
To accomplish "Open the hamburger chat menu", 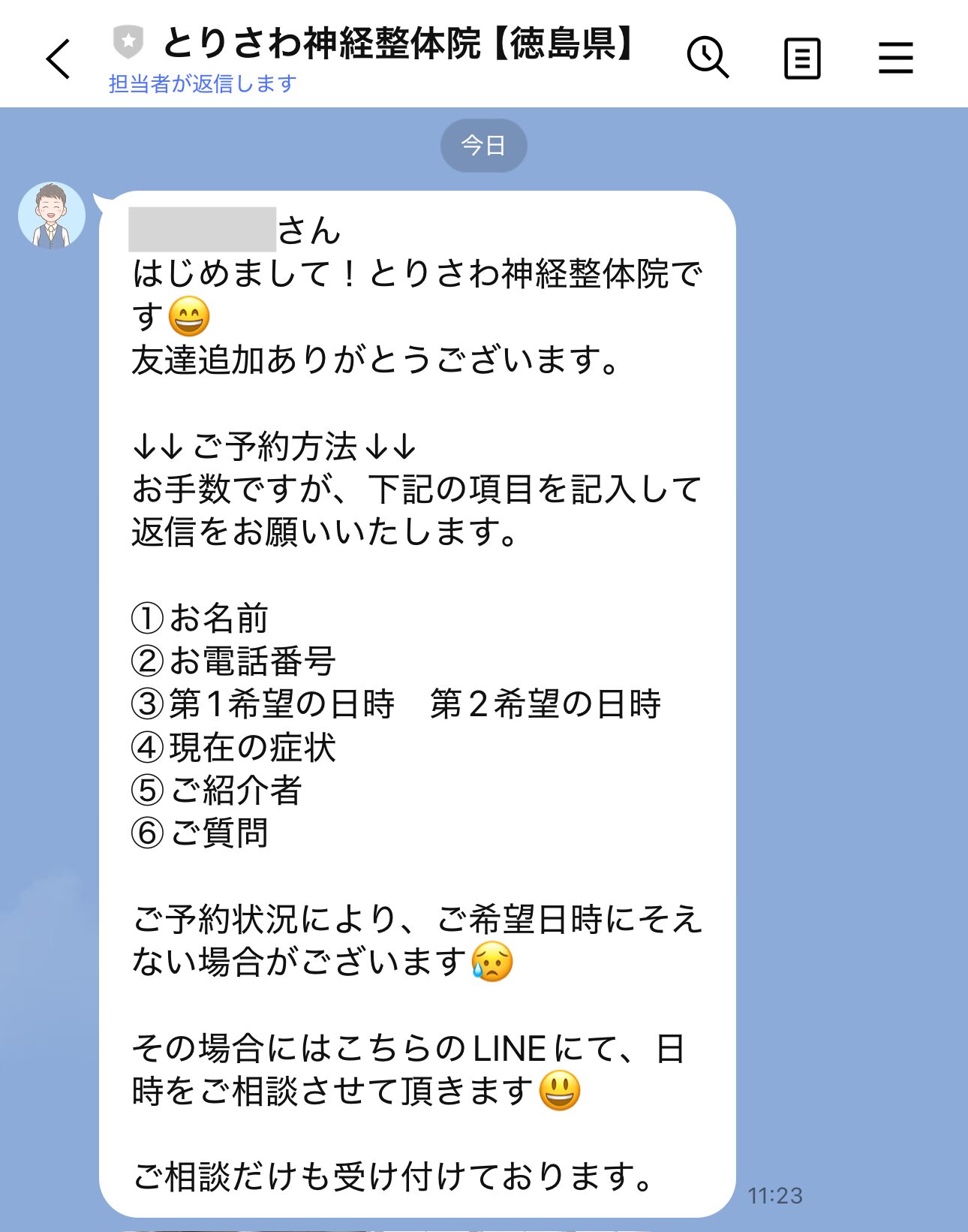I will point(896,58).
